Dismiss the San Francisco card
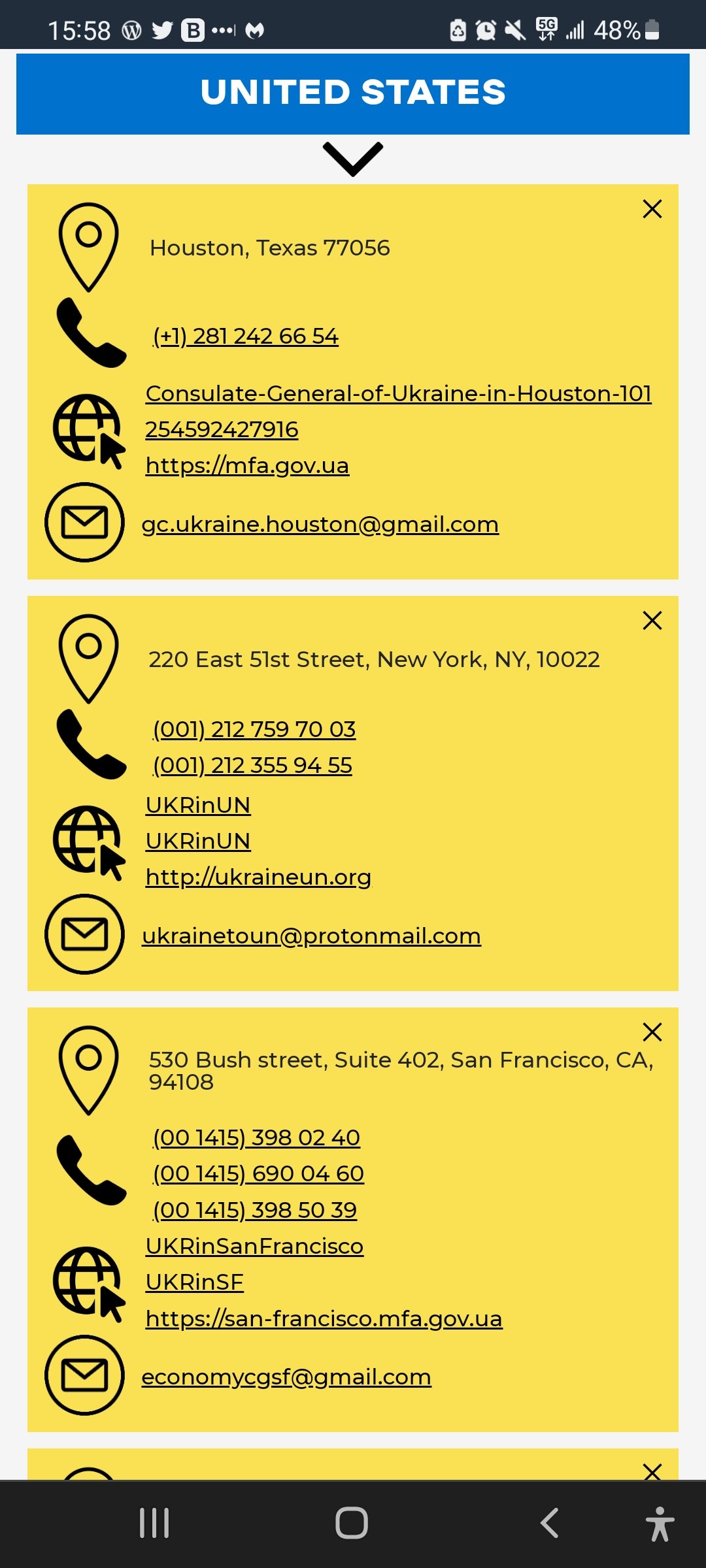Viewport: 706px width, 1568px height. [652, 1032]
